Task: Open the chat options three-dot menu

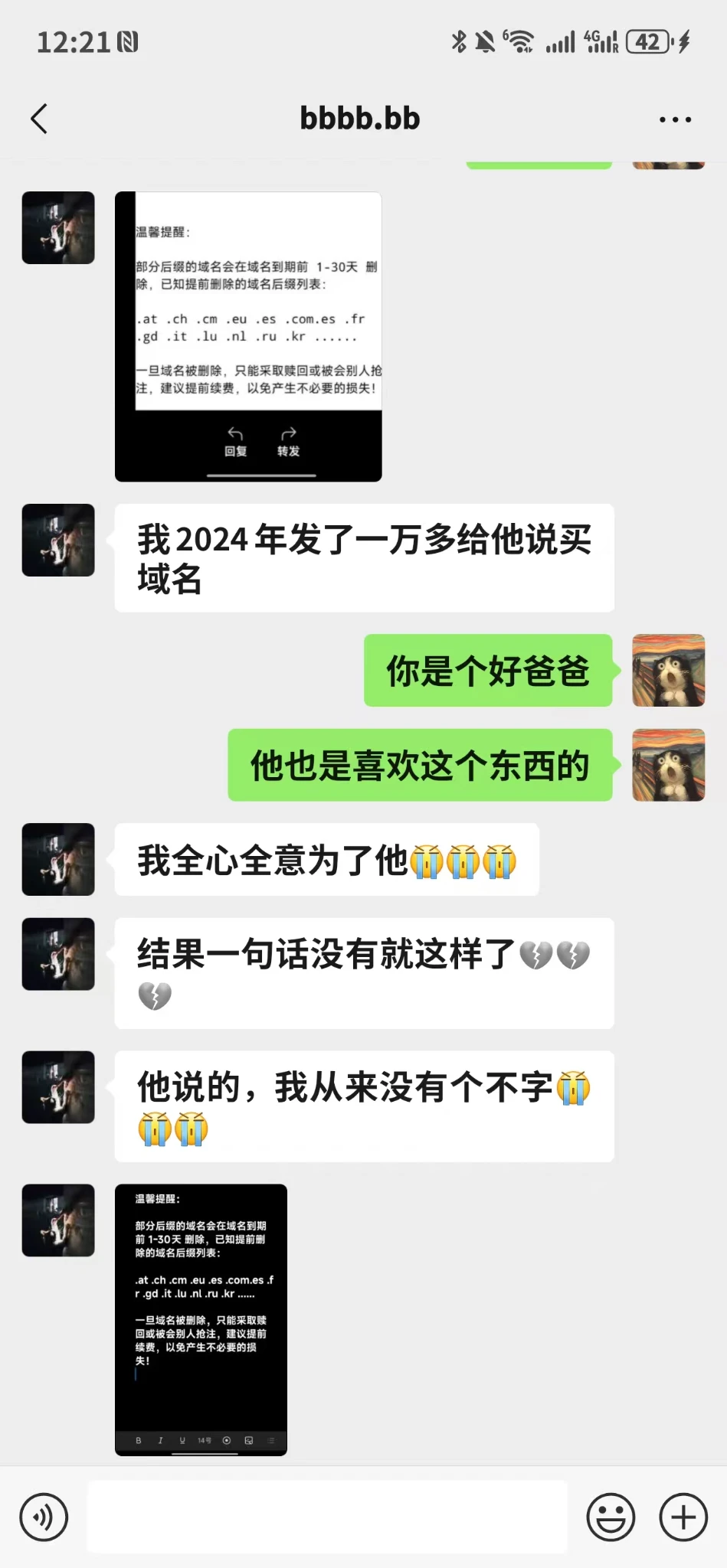Action: 675,119
